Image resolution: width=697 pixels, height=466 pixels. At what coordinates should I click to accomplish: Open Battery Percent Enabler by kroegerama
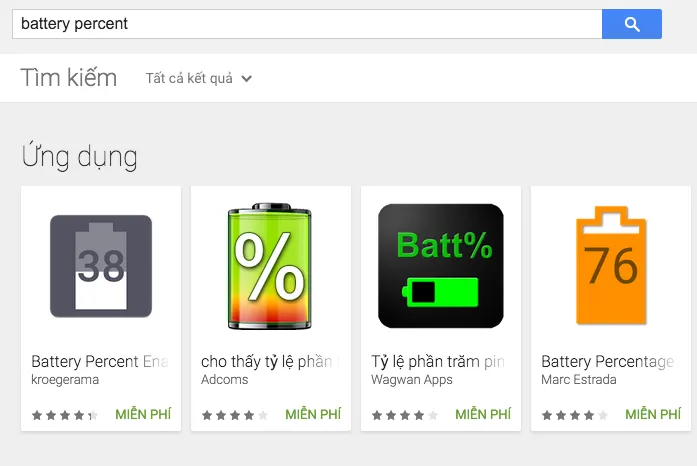(x=101, y=267)
